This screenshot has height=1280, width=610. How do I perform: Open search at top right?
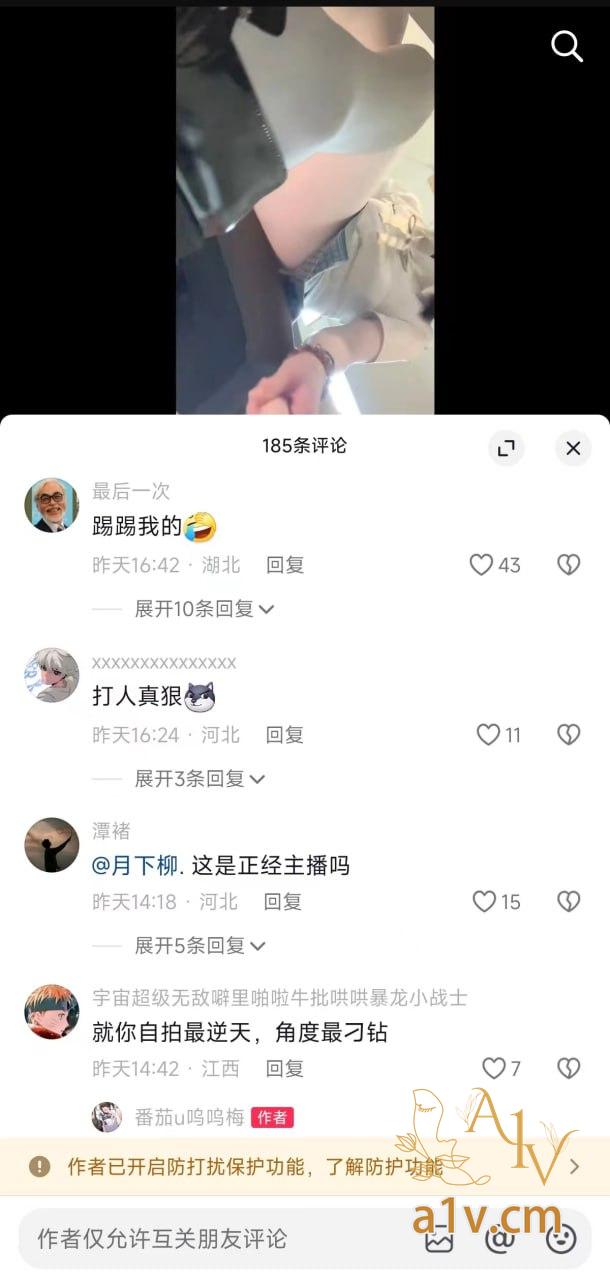pyautogui.click(x=566, y=46)
